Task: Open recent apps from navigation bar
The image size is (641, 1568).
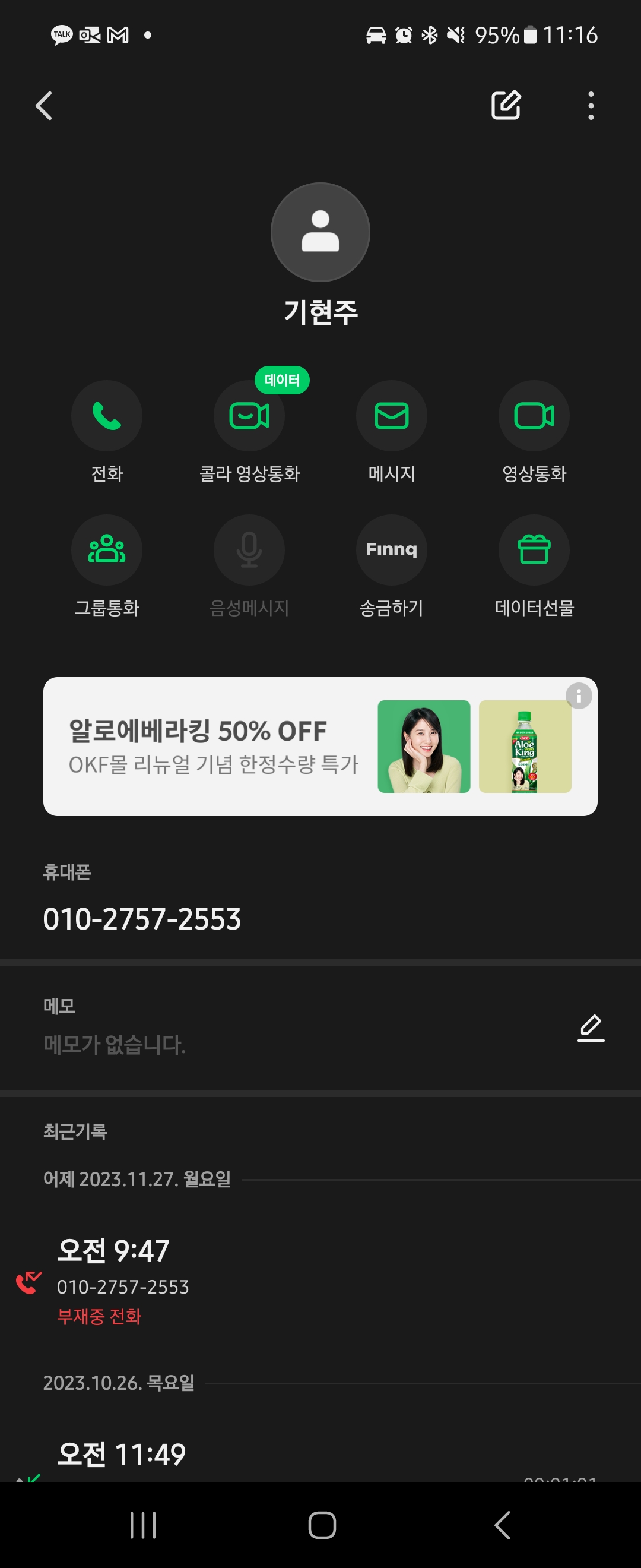Action: (144, 1525)
